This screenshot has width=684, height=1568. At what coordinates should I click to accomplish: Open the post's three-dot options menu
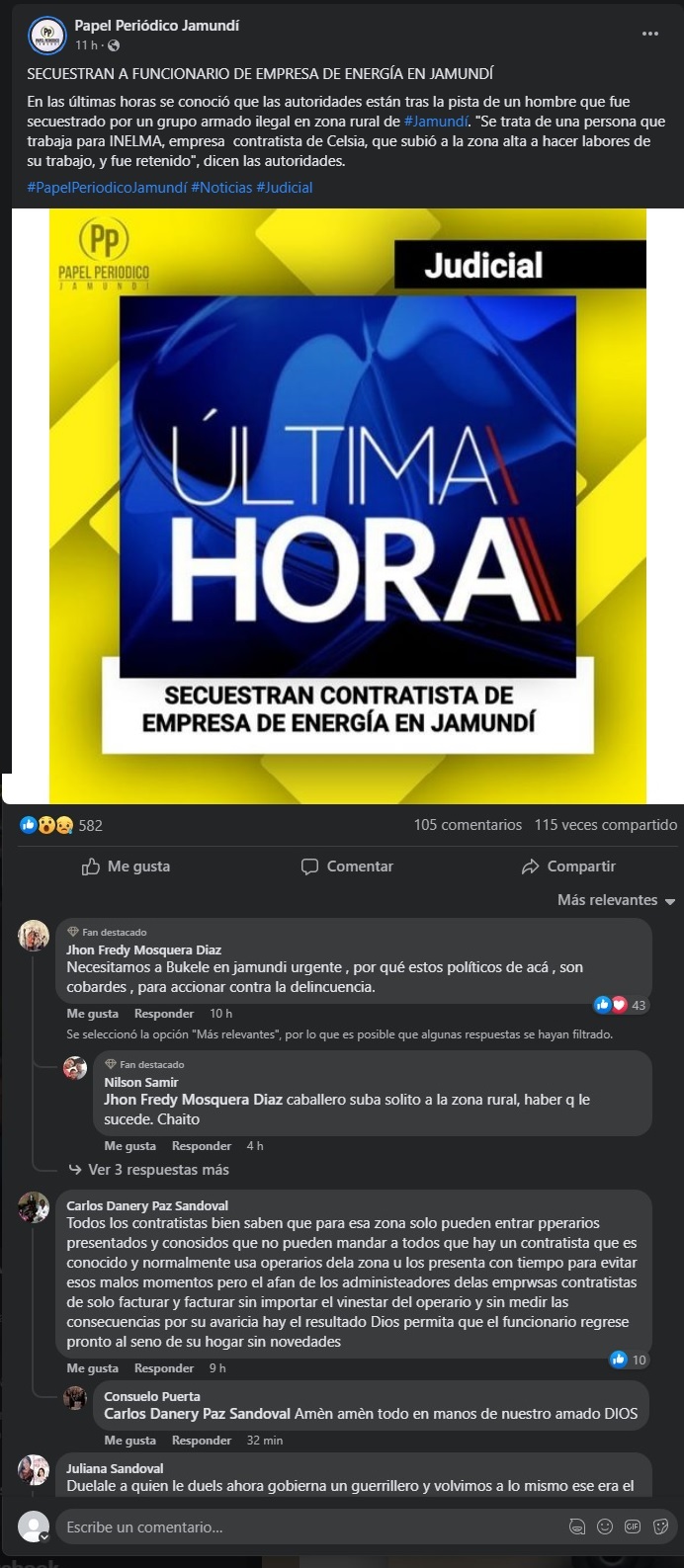pos(649,34)
